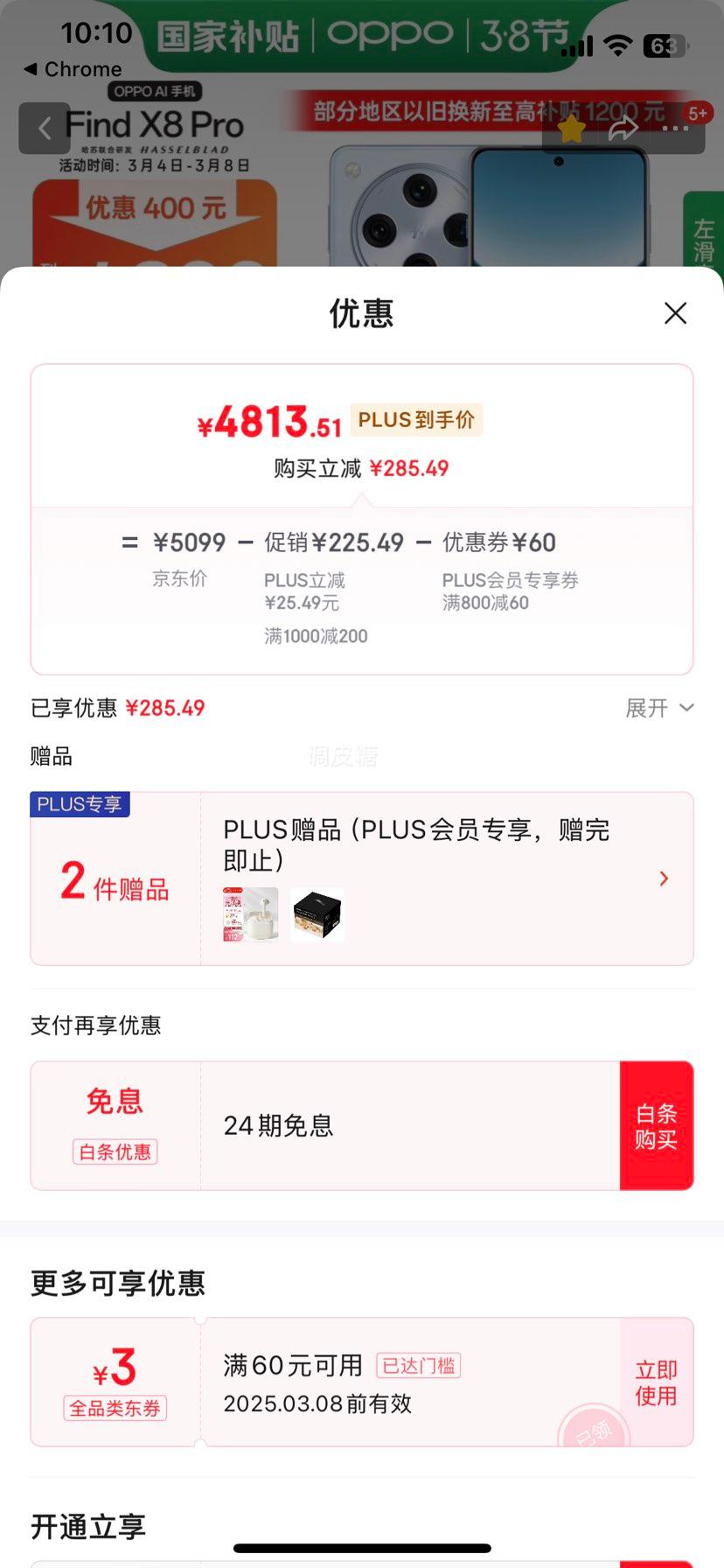Tap the 优惠400元 coupon card
Screen dimensions: 724x1568
[156, 207]
